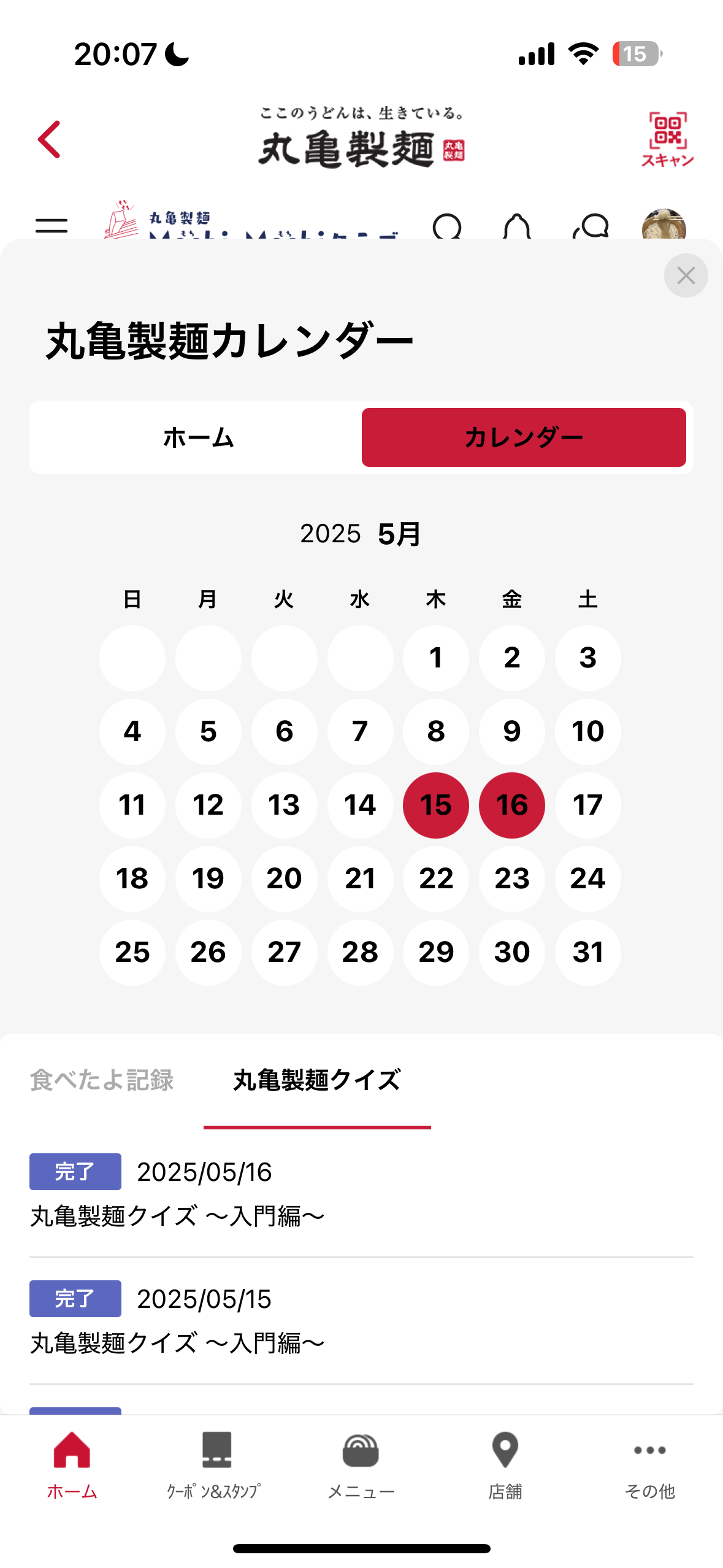Screen dimensions: 723x1568
Task: Select May 16 on the calendar
Action: pos(512,805)
